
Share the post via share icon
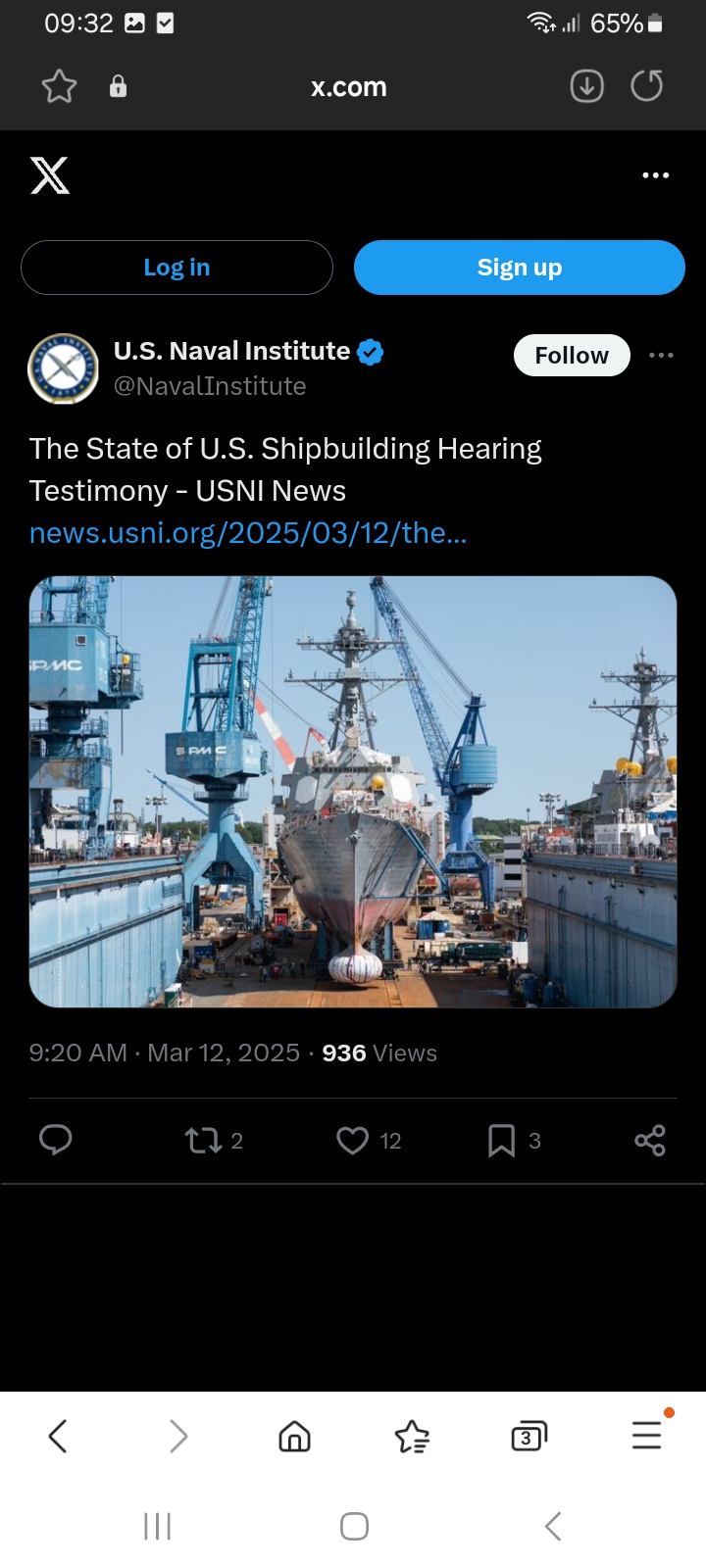click(x=650, y=1140)
